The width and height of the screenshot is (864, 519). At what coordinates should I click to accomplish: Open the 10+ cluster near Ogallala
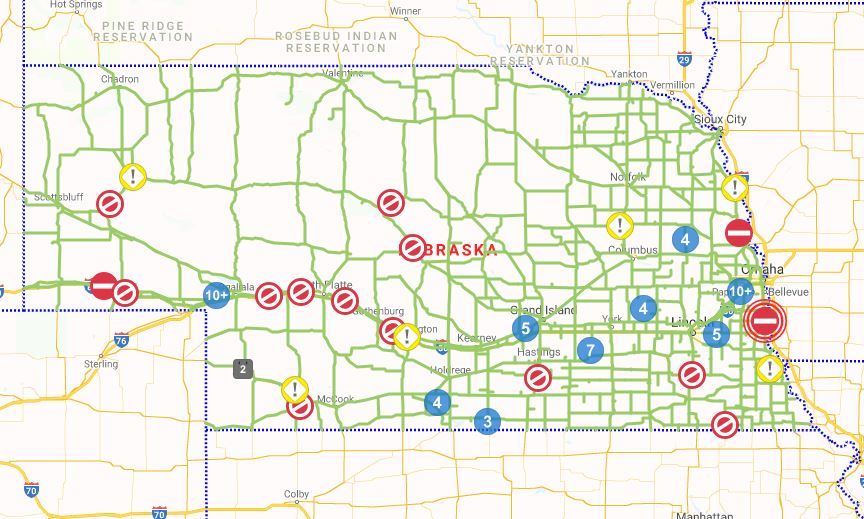coord(216,295)
